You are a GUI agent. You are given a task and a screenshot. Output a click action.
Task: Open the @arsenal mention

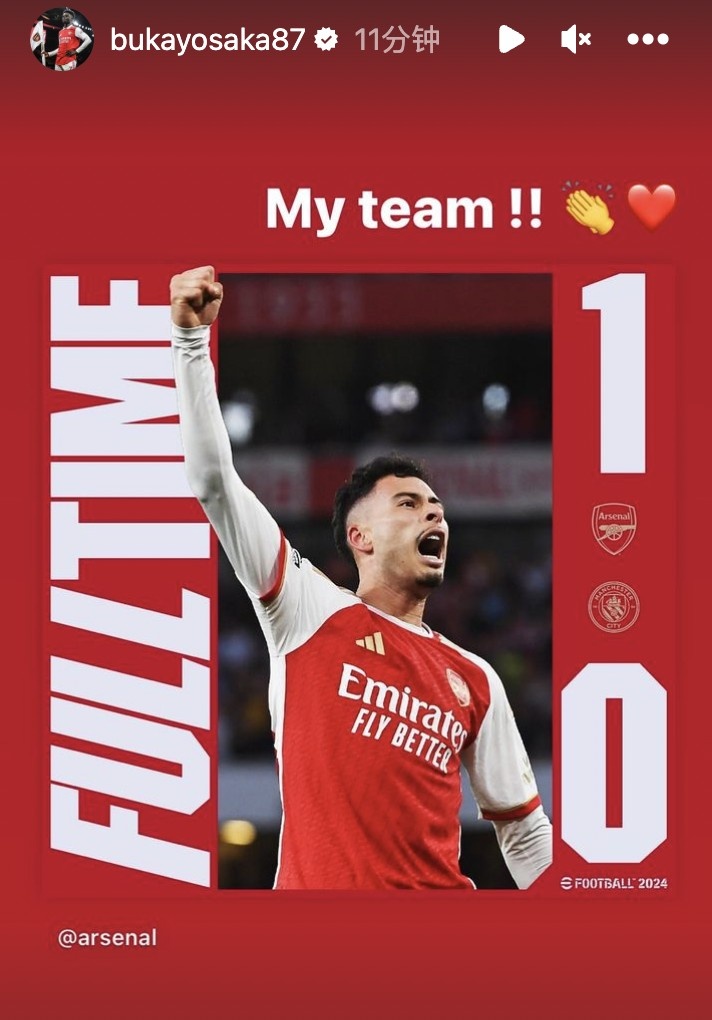[107, 939]
